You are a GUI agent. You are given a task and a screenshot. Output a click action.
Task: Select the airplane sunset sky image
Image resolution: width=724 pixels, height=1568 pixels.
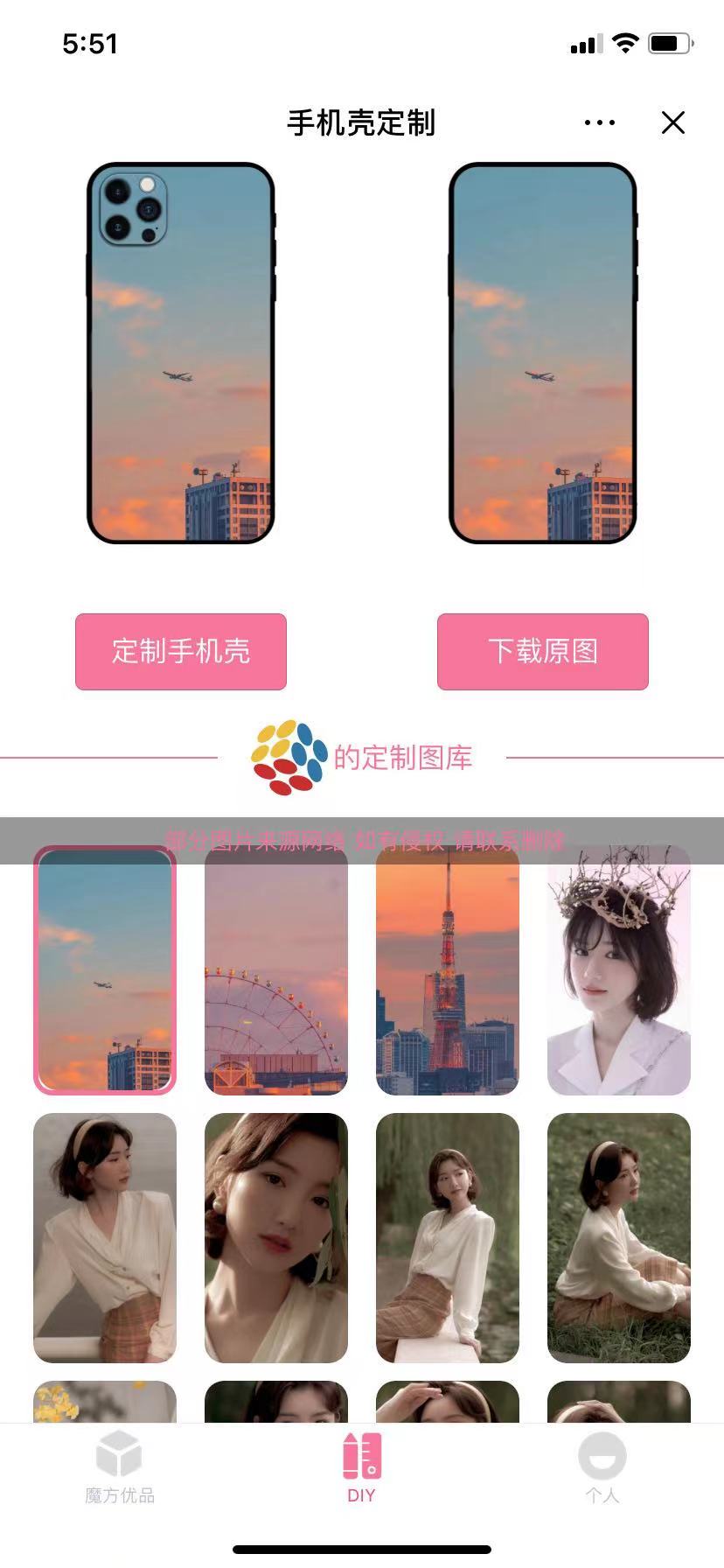(x=105, y=970)
